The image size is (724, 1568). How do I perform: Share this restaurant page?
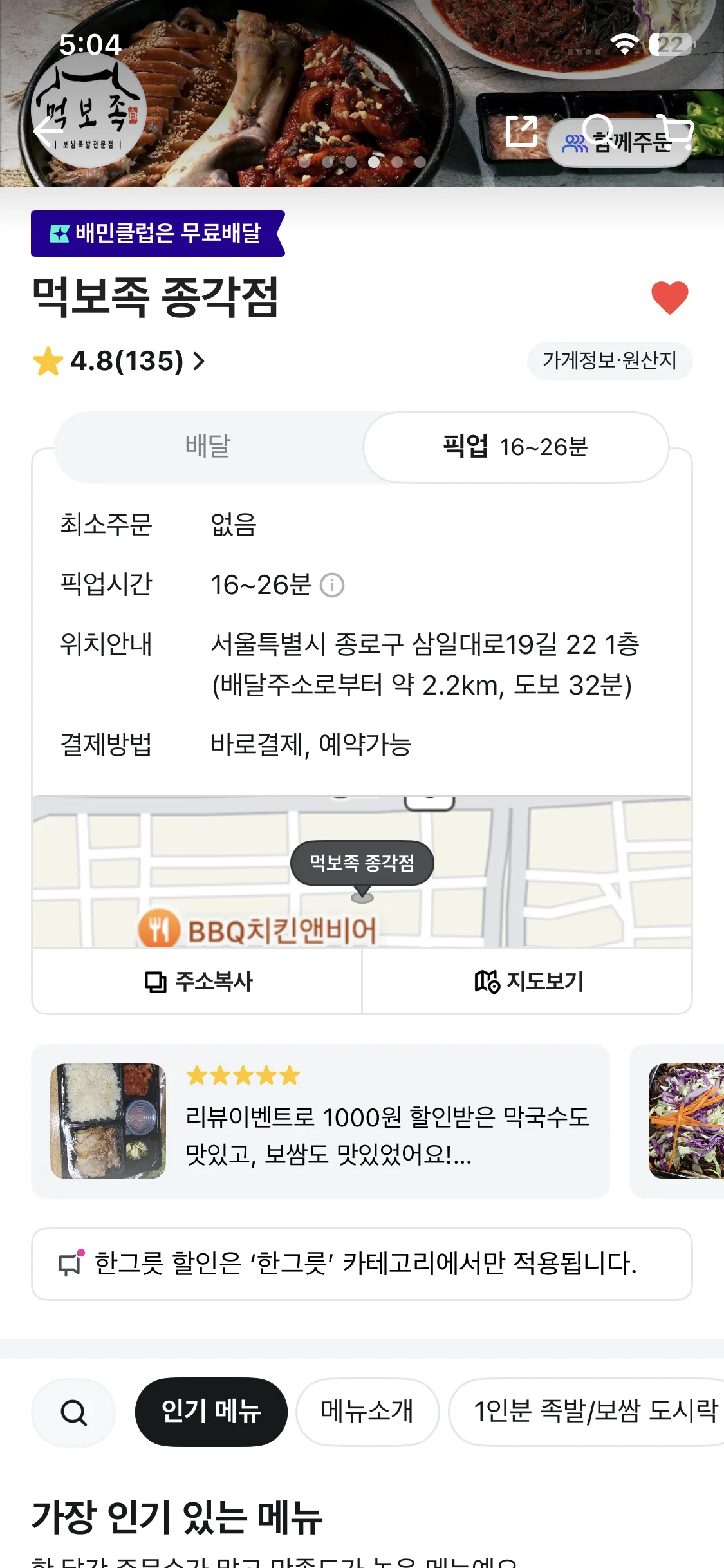pos(521,131)
